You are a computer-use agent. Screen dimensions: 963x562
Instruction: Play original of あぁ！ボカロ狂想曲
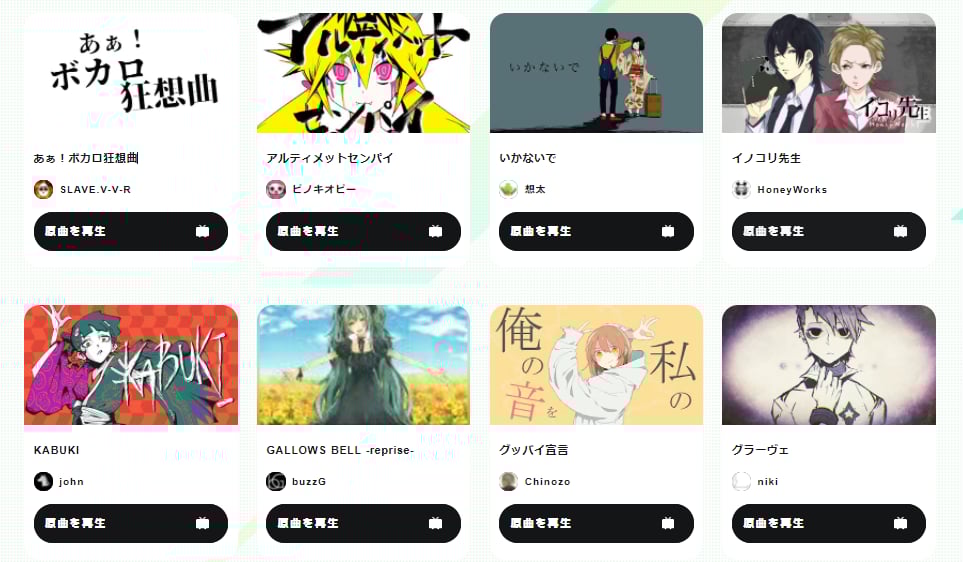[130, 231]
